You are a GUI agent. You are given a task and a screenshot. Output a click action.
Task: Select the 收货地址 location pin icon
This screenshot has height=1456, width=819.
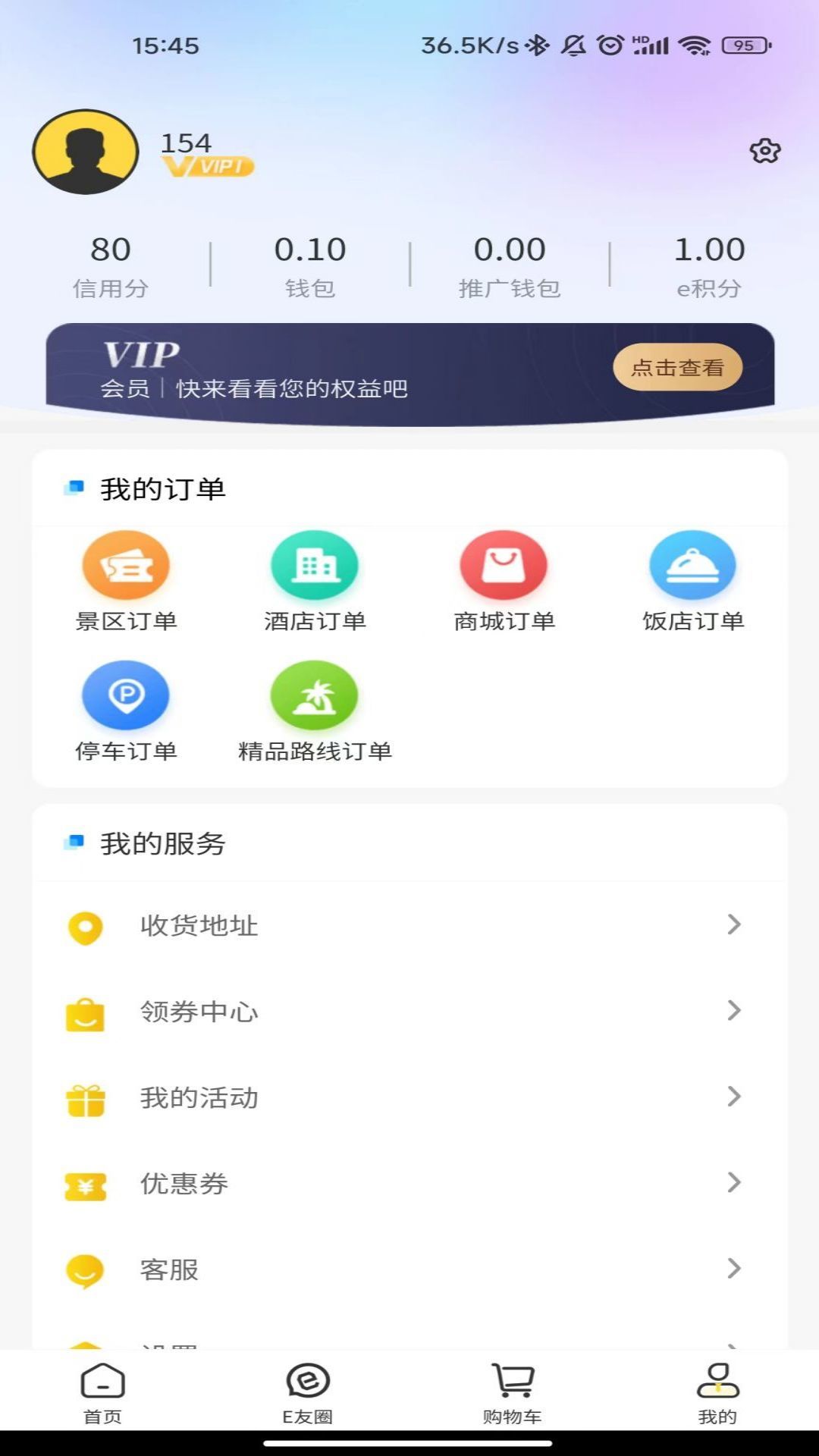[85, 925]
